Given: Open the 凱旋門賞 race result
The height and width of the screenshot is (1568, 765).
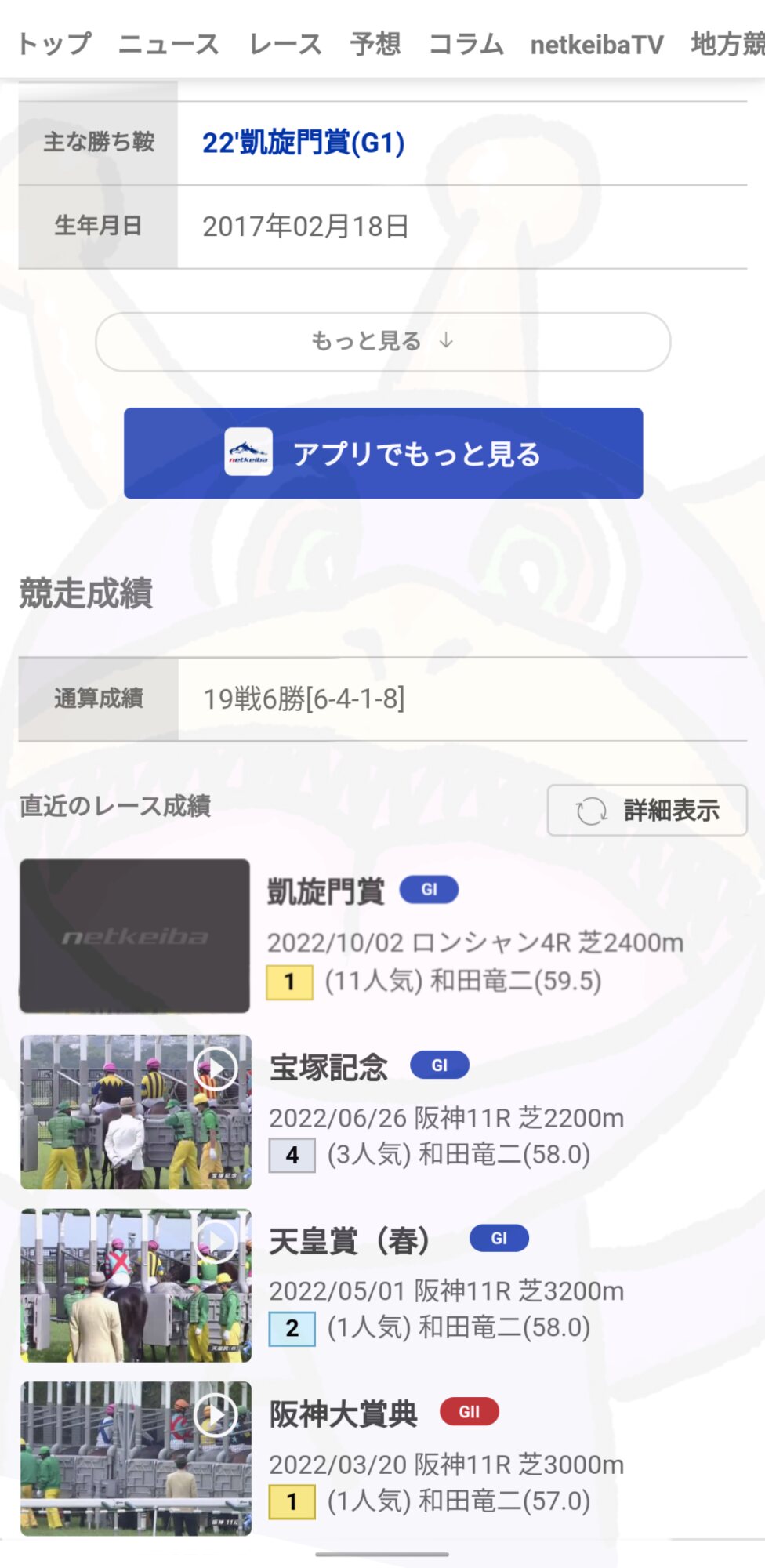Looking at the screenshot, I should point(325,891).
